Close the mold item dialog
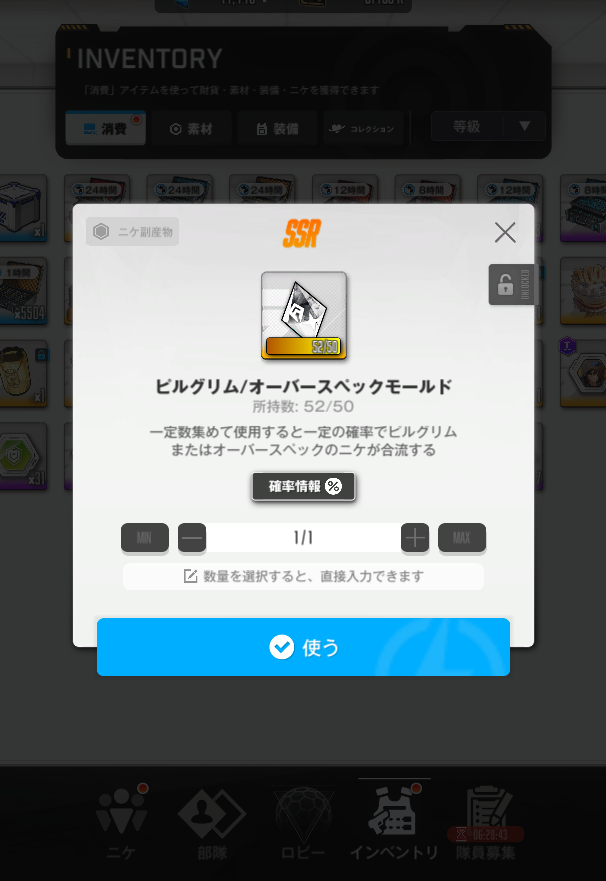Screen dimensions: 606x881 coord(505,233)
